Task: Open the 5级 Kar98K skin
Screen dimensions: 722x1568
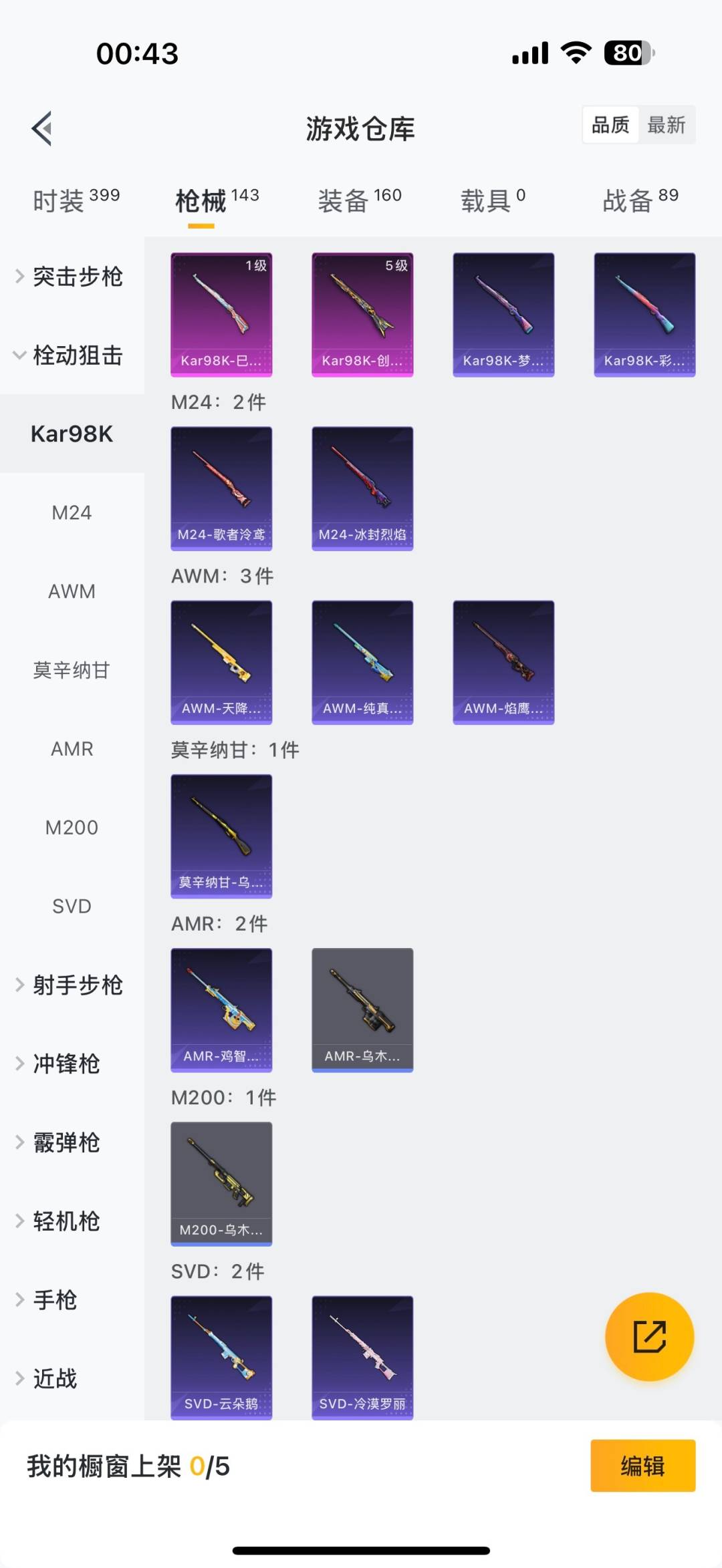Action: 362,314
